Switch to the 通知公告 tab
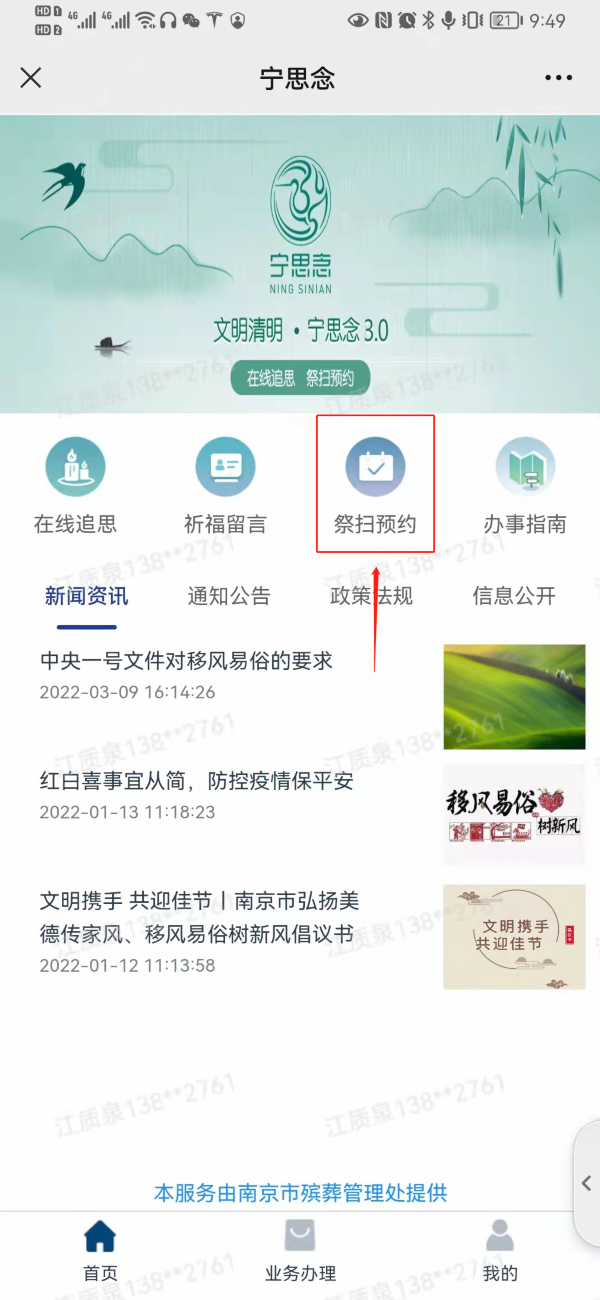This screenshot has width=600, height=1300. pyautogui.click(x=229, y=596)
